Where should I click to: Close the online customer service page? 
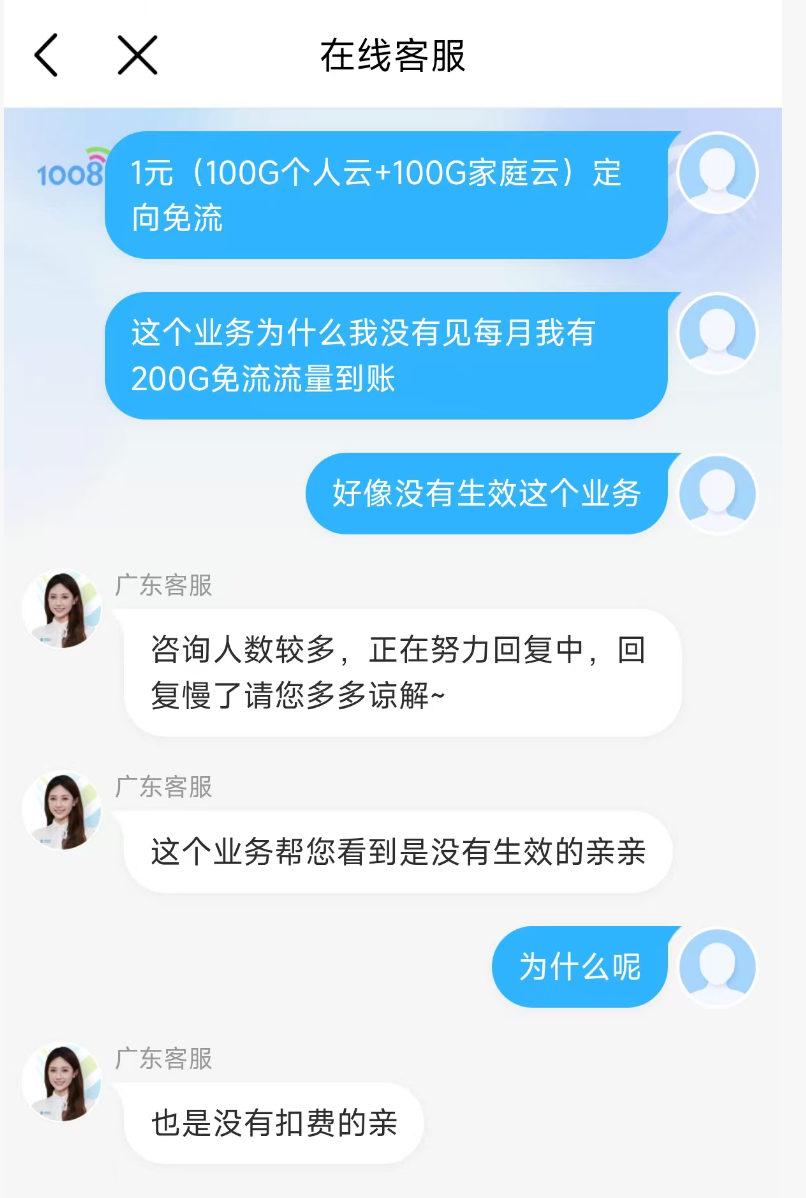pos(137,55)
